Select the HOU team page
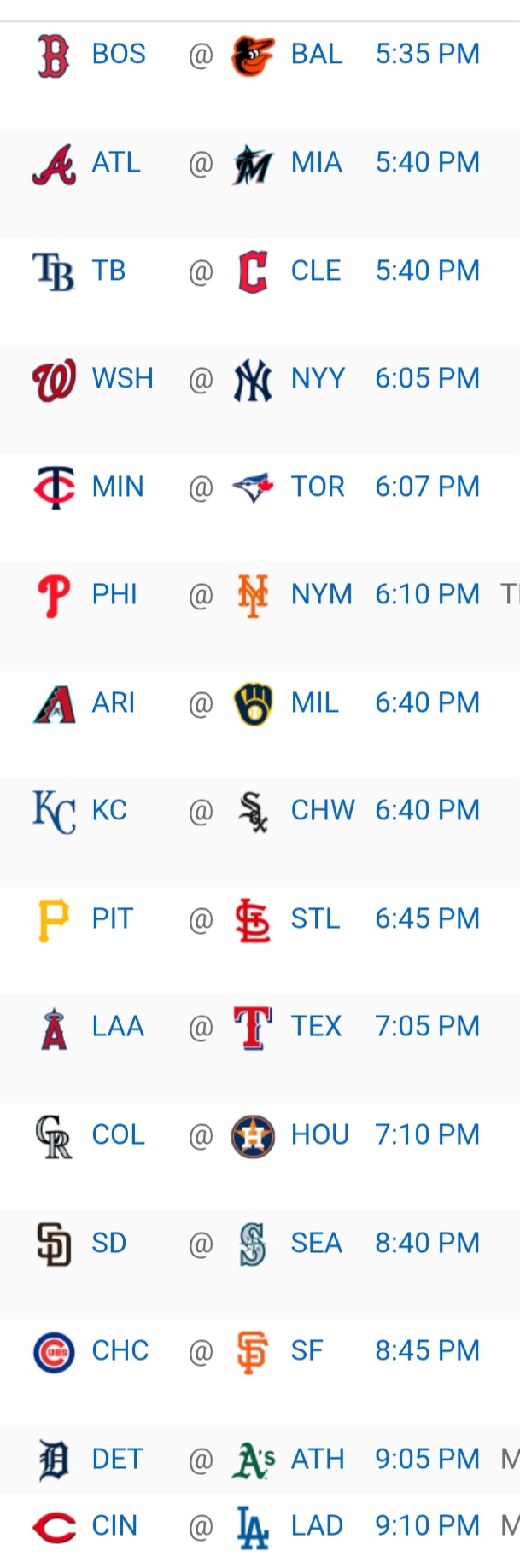520x1568 pixels. click(x=319, y=1134)
